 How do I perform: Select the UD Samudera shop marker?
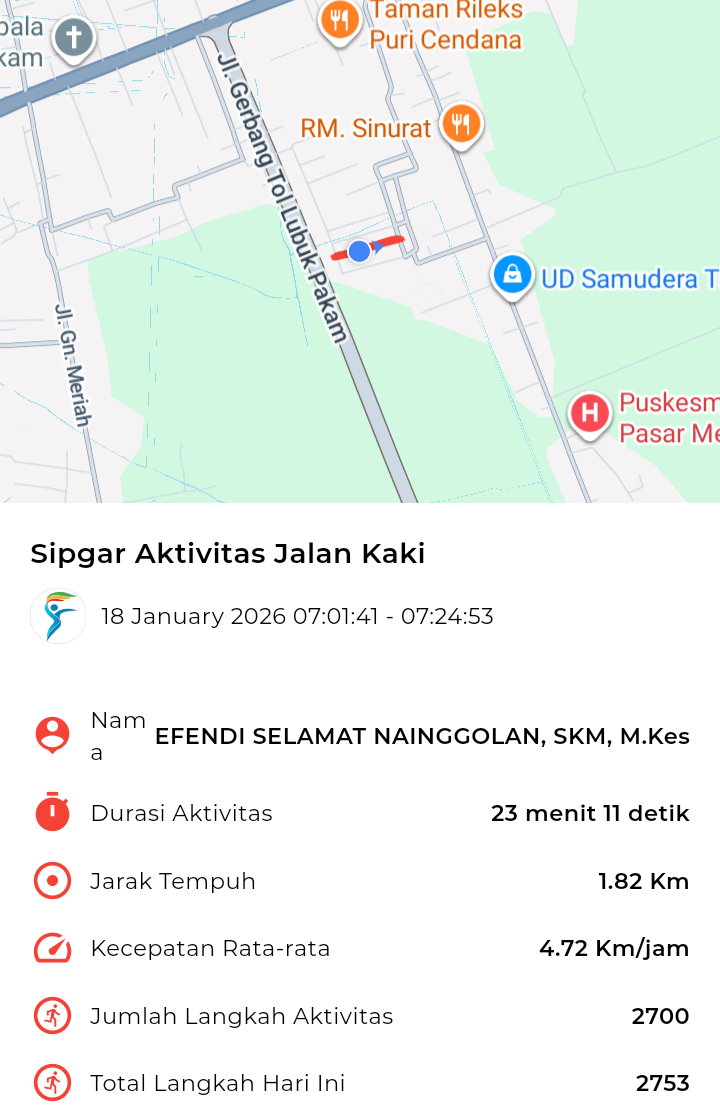[512, 274]
